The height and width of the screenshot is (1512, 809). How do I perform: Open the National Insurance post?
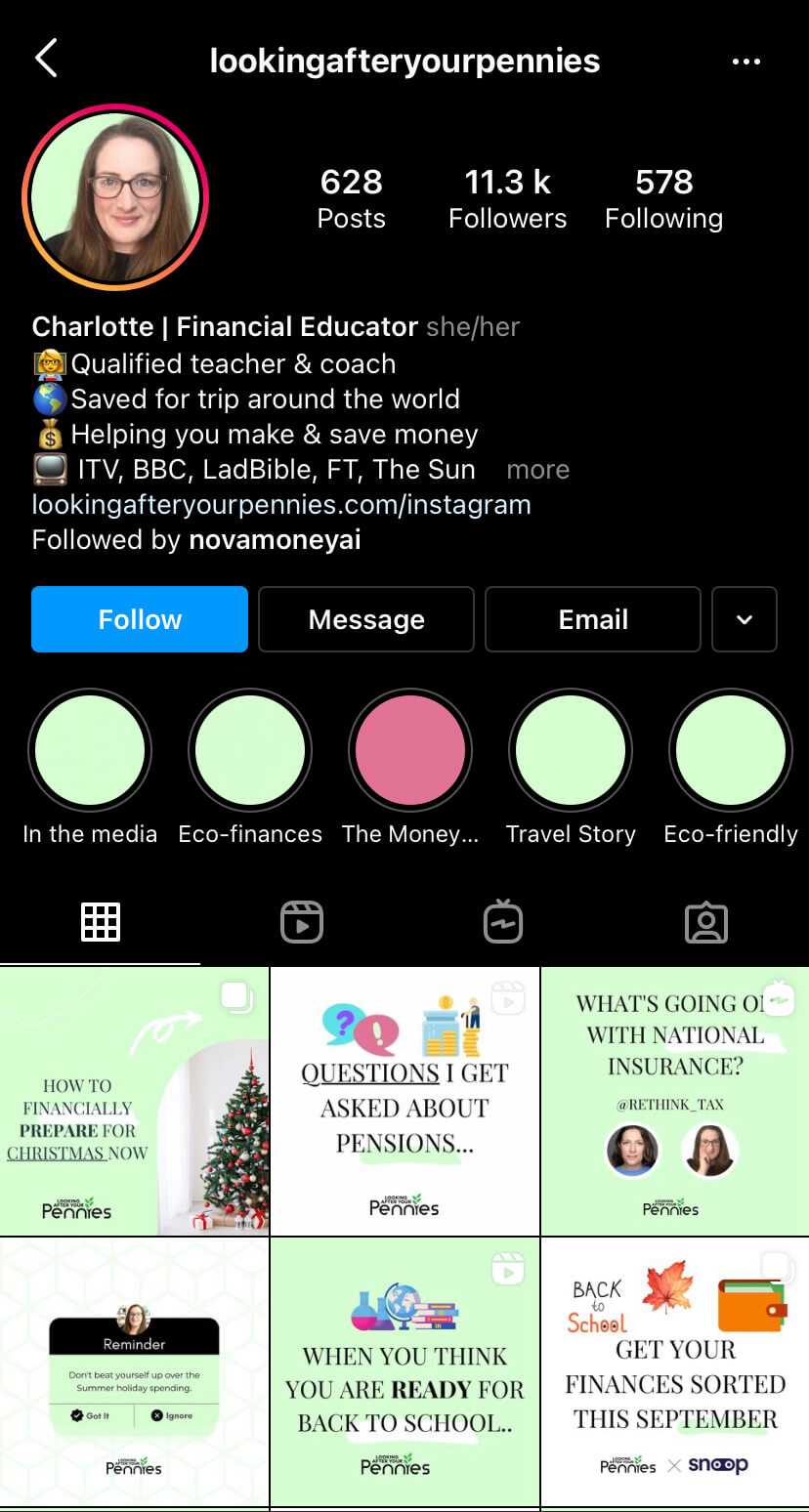point(674,1102)
